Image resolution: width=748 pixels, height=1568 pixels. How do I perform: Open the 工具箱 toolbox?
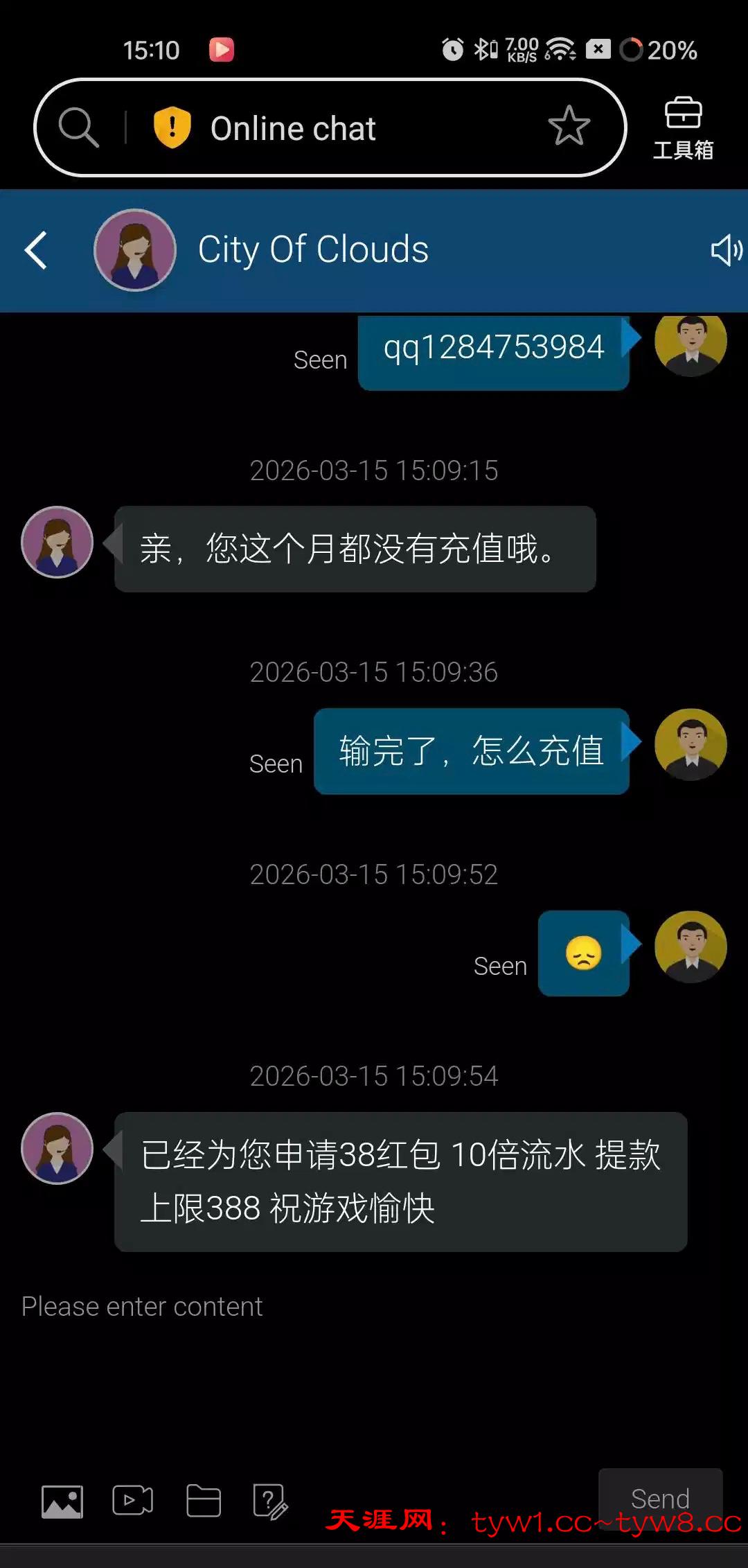(x=683, y=128)
